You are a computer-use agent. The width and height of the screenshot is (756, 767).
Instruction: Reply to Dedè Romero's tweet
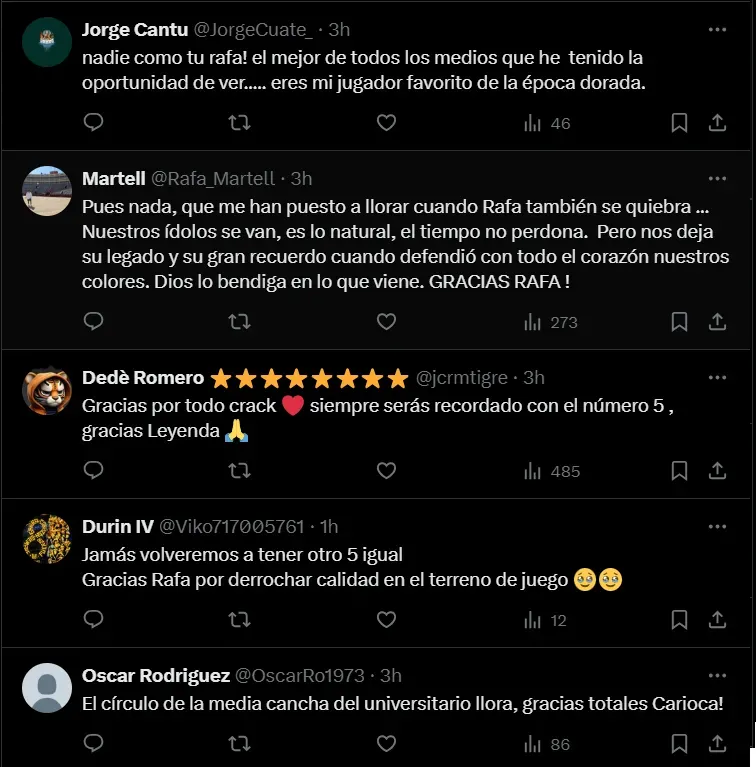pos(93,470)
